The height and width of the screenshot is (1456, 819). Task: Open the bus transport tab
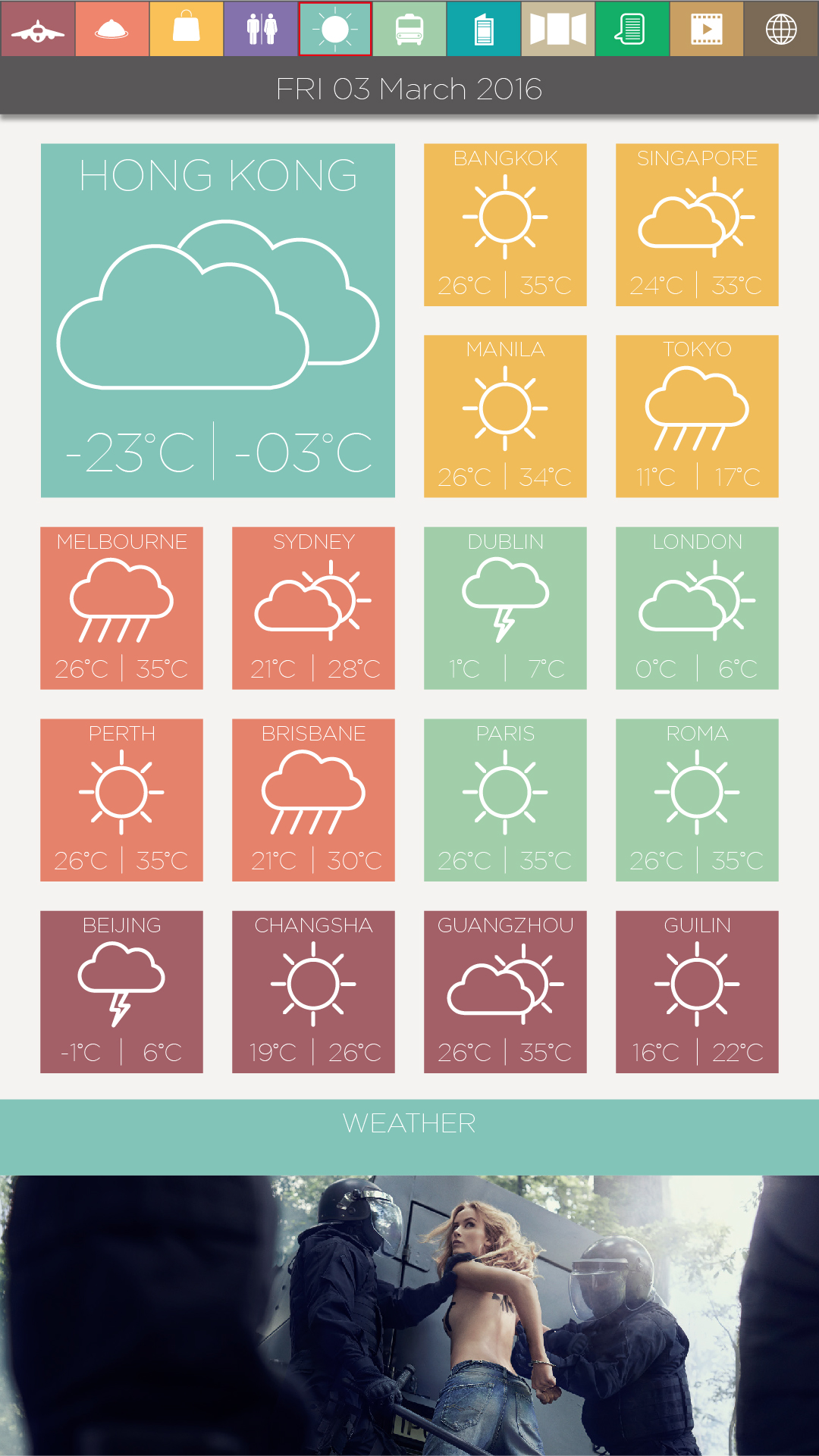click(x=409, y=29)
